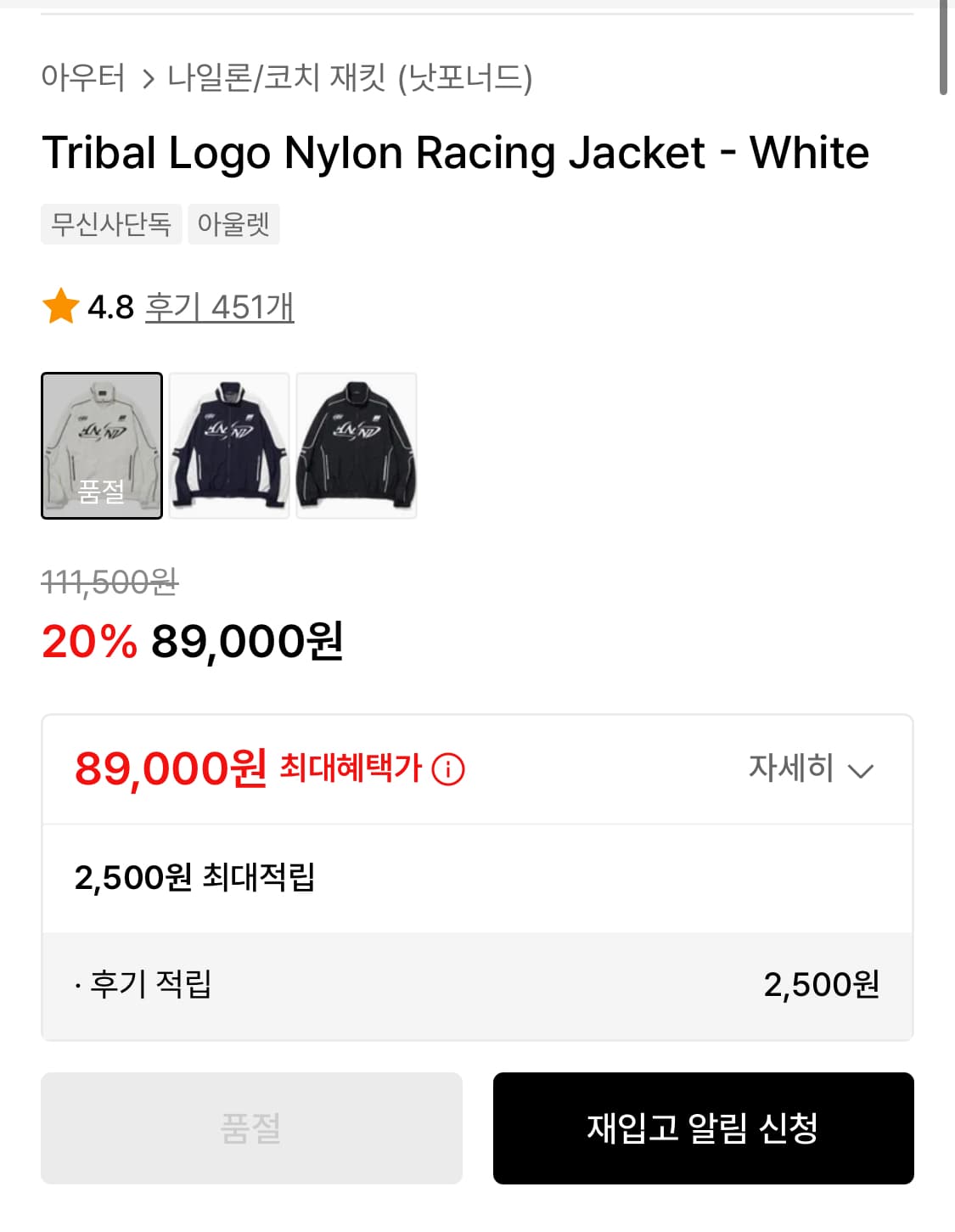Select the white jacket thumbnail marked 품절
Screen dimensions: 955x1232
click(x=101, y=444)
